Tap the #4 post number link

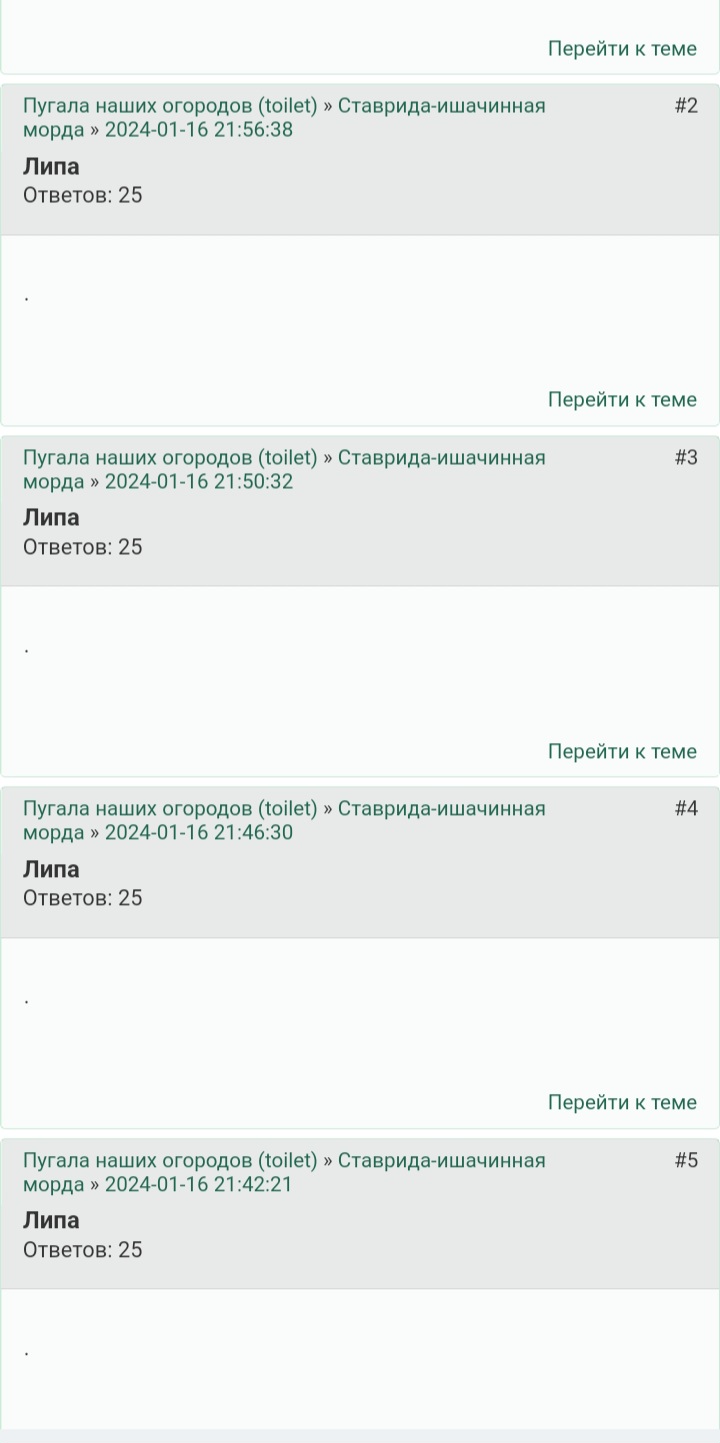coord(686,809)
